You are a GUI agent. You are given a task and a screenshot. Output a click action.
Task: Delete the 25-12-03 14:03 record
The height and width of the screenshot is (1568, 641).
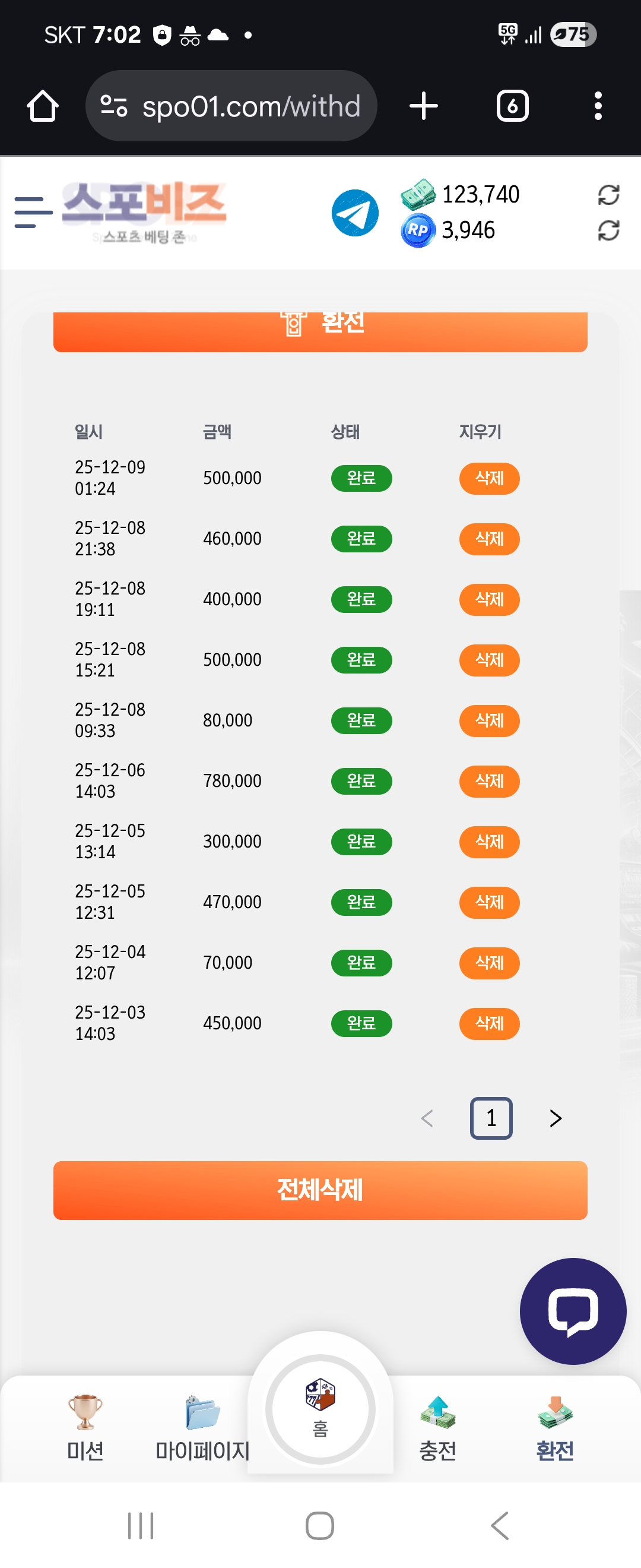pos(489,1023)
